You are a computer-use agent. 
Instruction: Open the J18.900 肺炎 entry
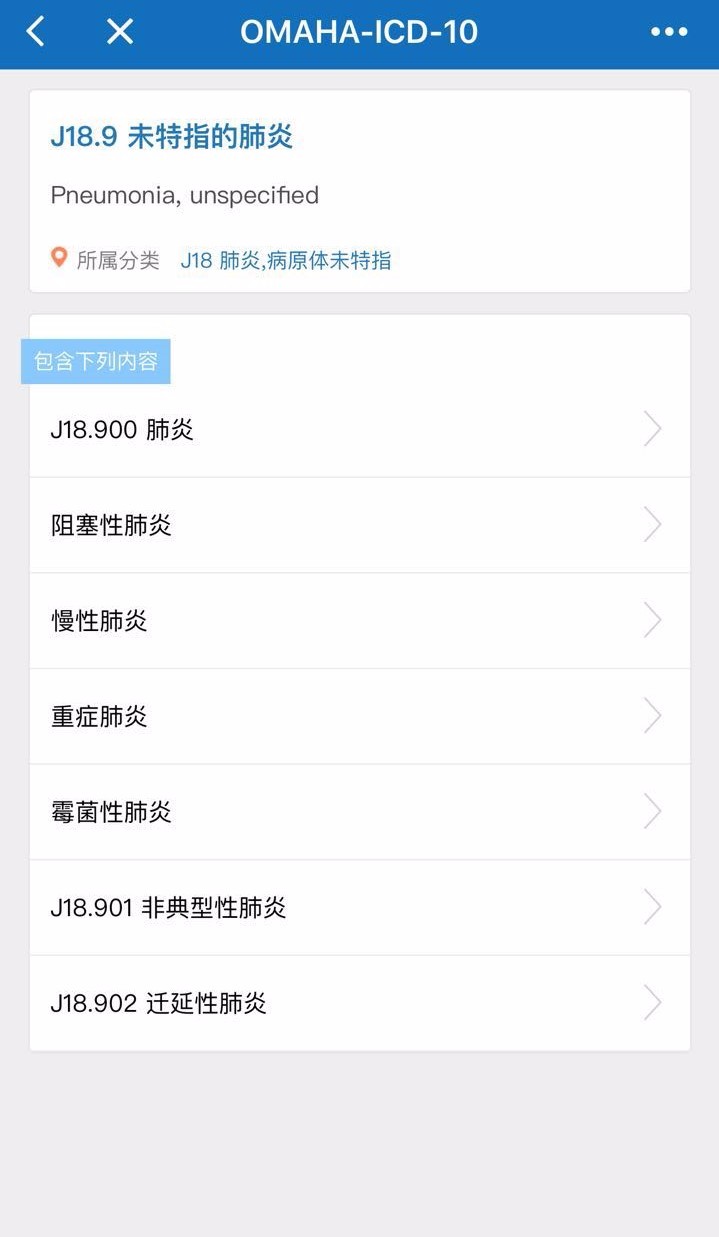[360, 430]
